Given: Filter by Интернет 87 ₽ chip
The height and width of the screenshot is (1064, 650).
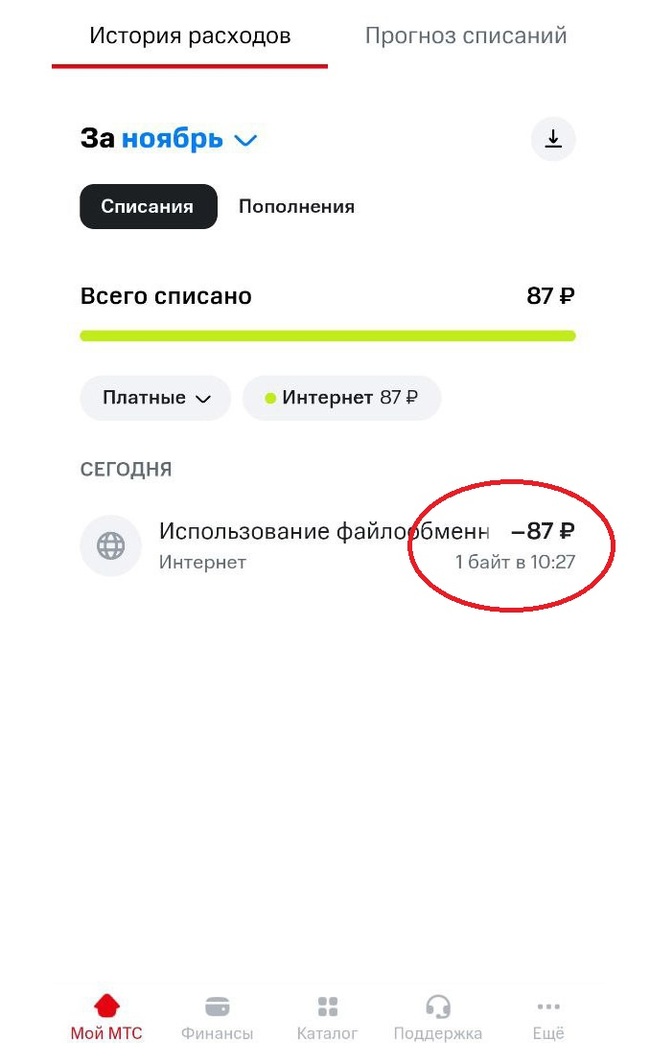Looking at the screenshot, I should pos(342,398).
